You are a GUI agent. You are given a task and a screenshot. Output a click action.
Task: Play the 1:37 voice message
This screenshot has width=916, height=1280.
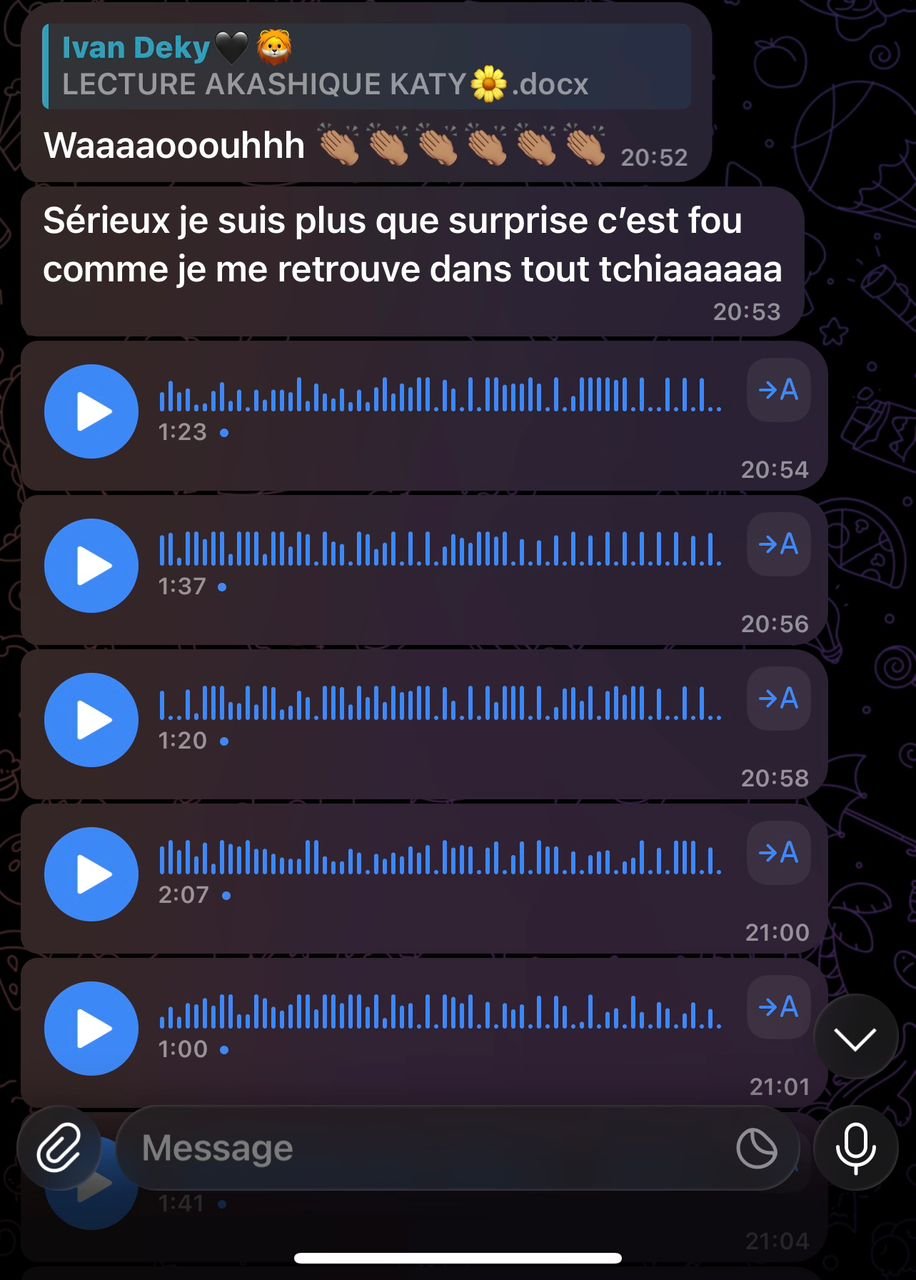coord(92,565)
